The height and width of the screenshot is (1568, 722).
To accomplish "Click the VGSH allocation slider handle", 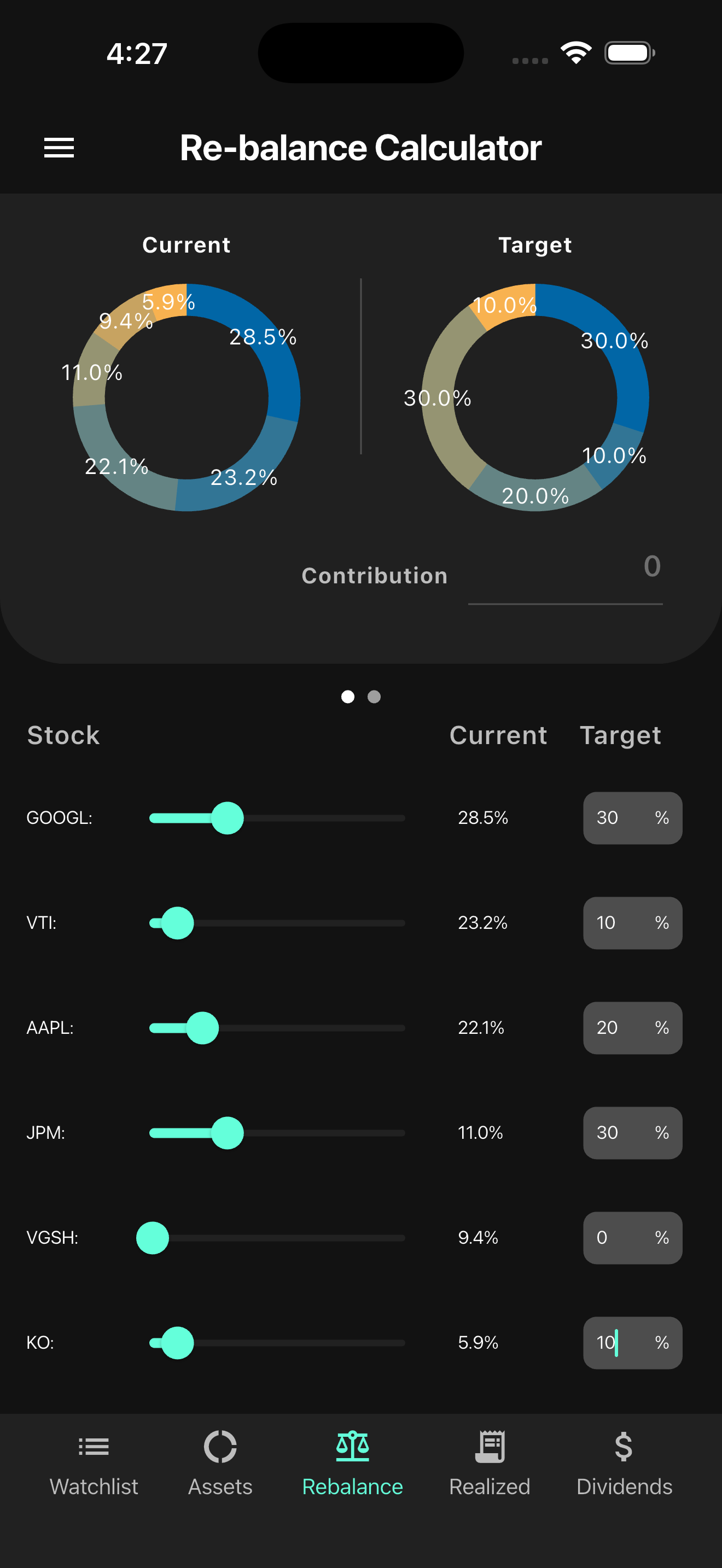I will [153, 1237].
